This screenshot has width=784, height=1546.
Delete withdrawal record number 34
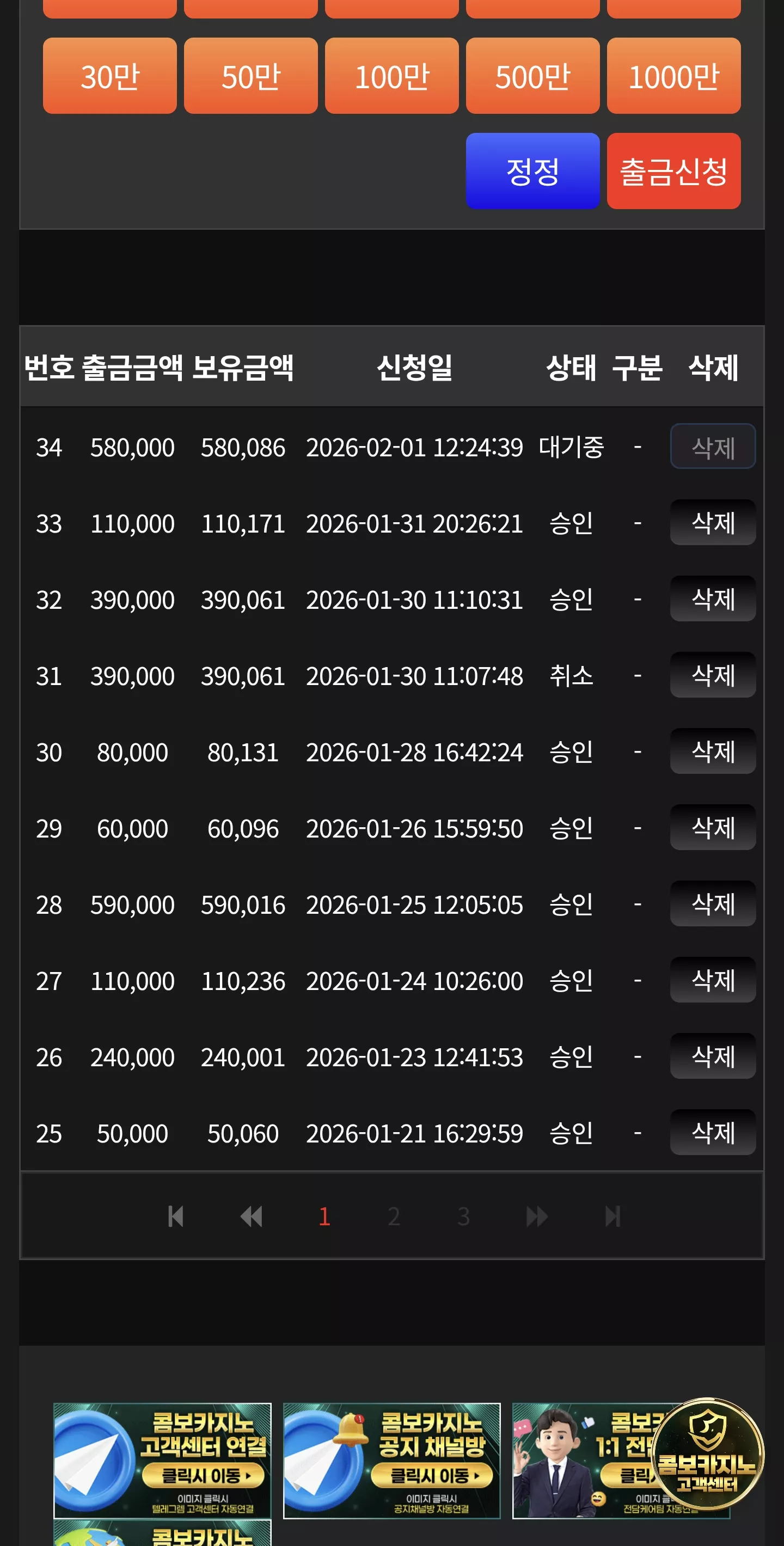coord(713,447)
